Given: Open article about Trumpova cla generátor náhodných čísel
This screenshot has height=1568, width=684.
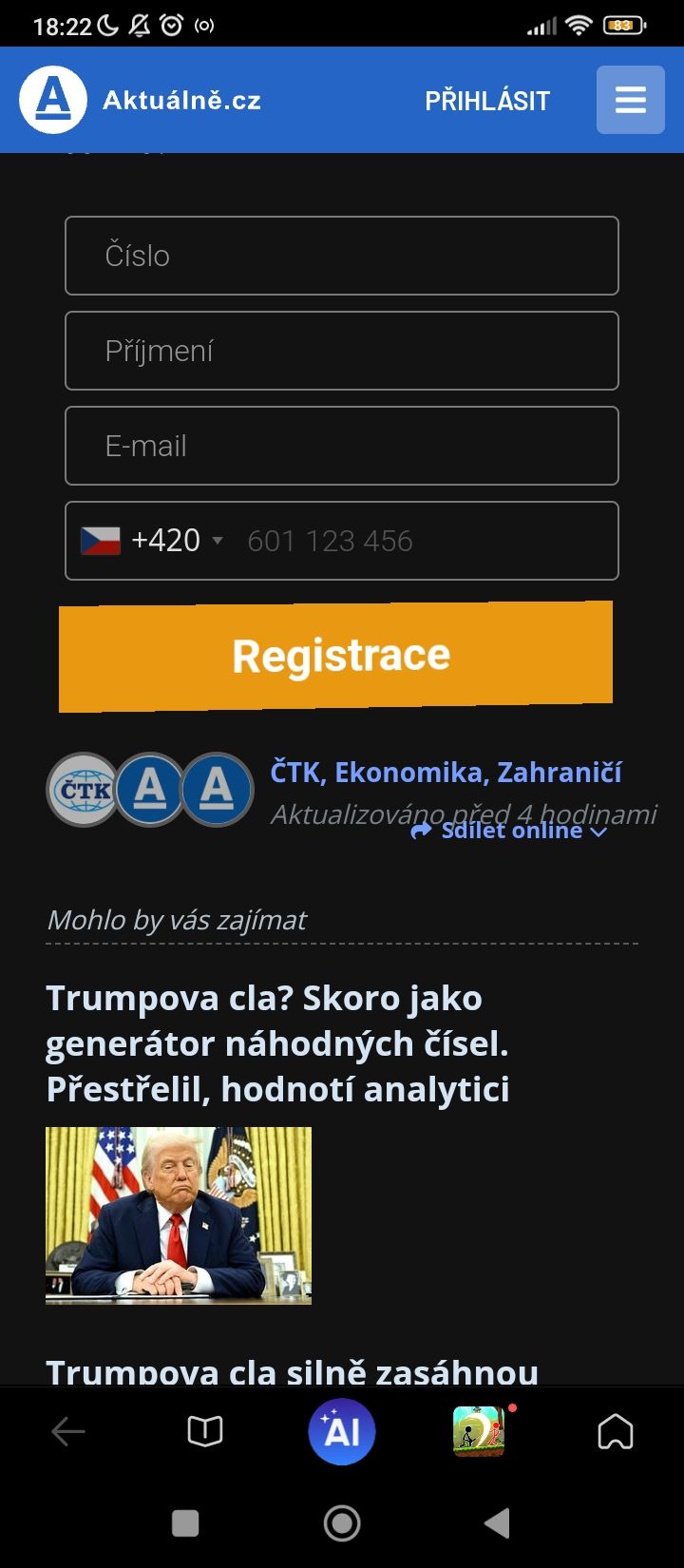Looking at the screenshot, I should tap(277, 1043).
